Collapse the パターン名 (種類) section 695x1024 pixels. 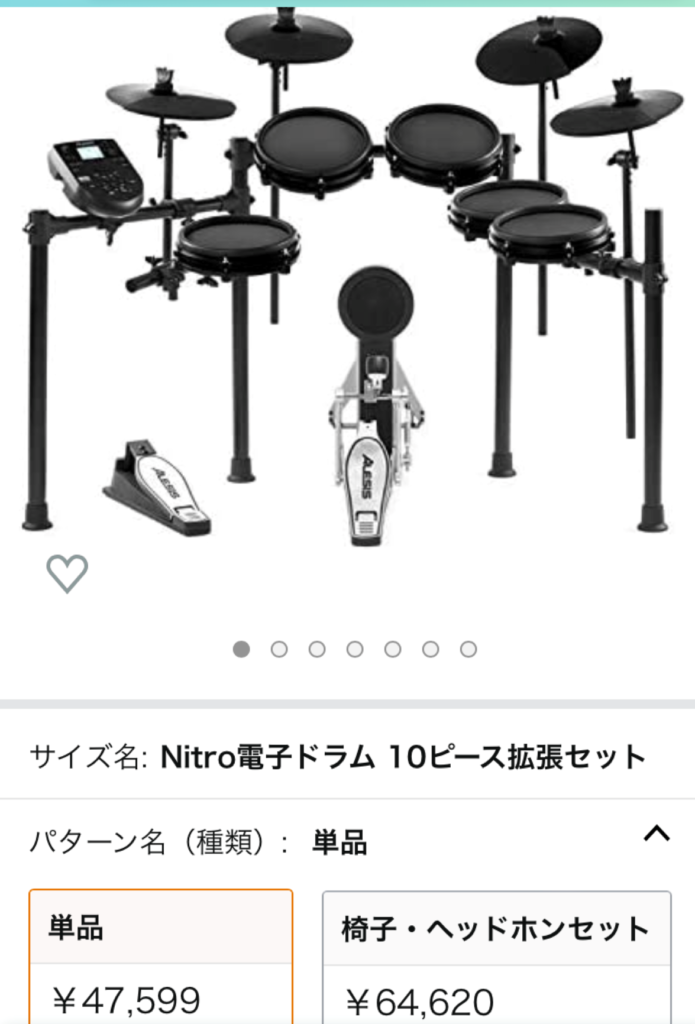coord(656,833)
